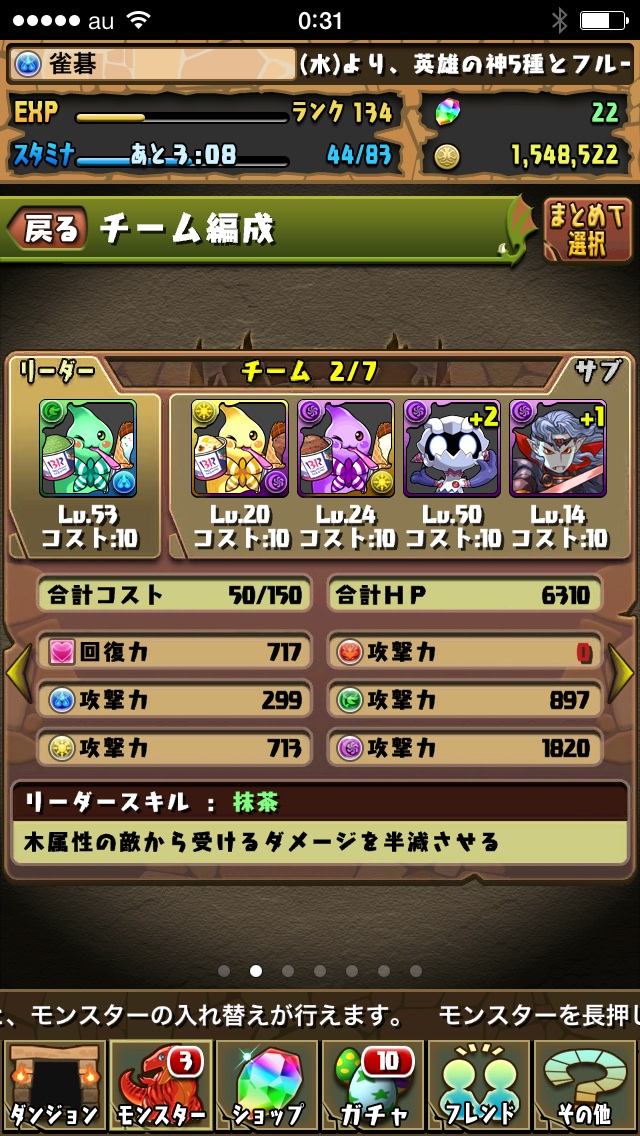Select the purple ice cream monster Lv.24

(x=345, y=448)
